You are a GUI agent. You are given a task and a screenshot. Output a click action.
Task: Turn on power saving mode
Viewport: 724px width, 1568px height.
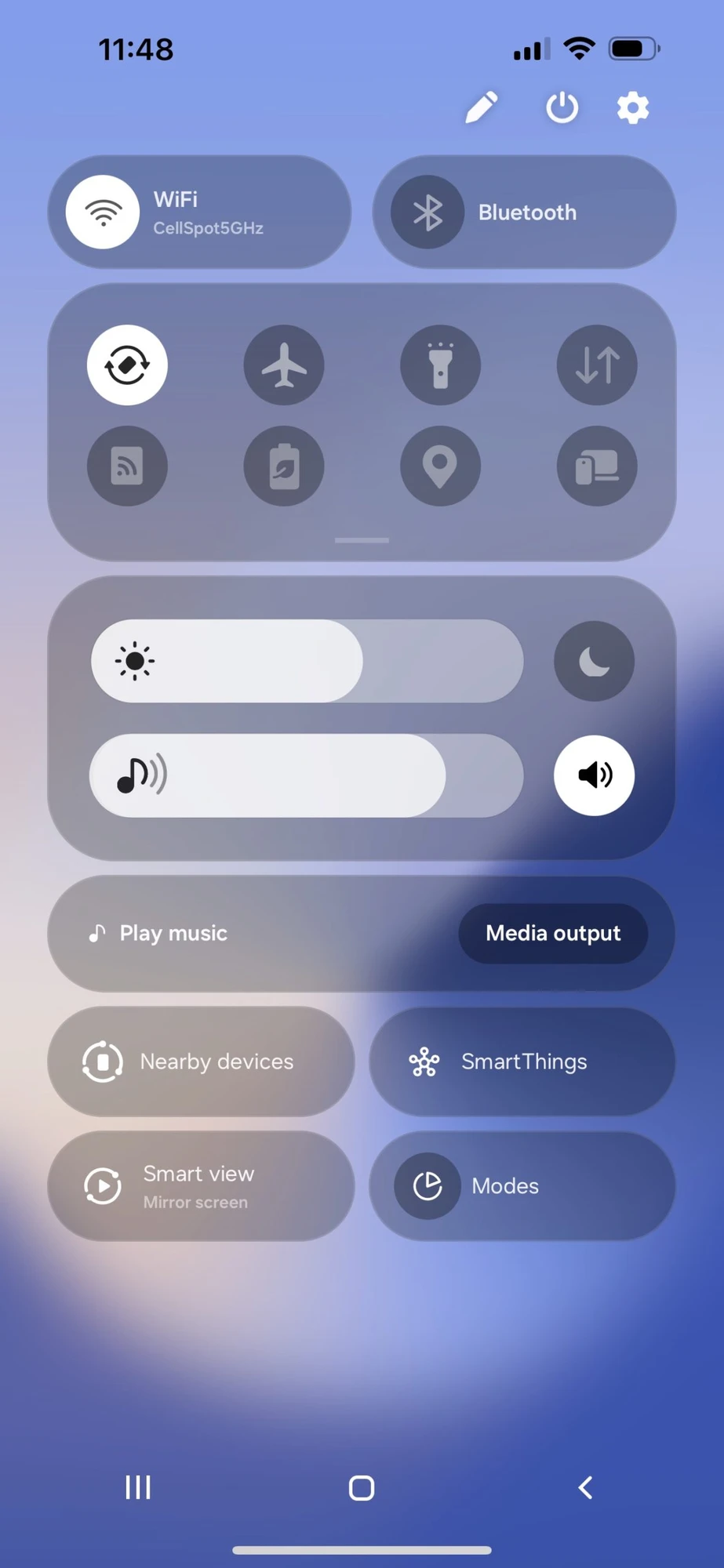pyautogui.click(x=284, y=466)
